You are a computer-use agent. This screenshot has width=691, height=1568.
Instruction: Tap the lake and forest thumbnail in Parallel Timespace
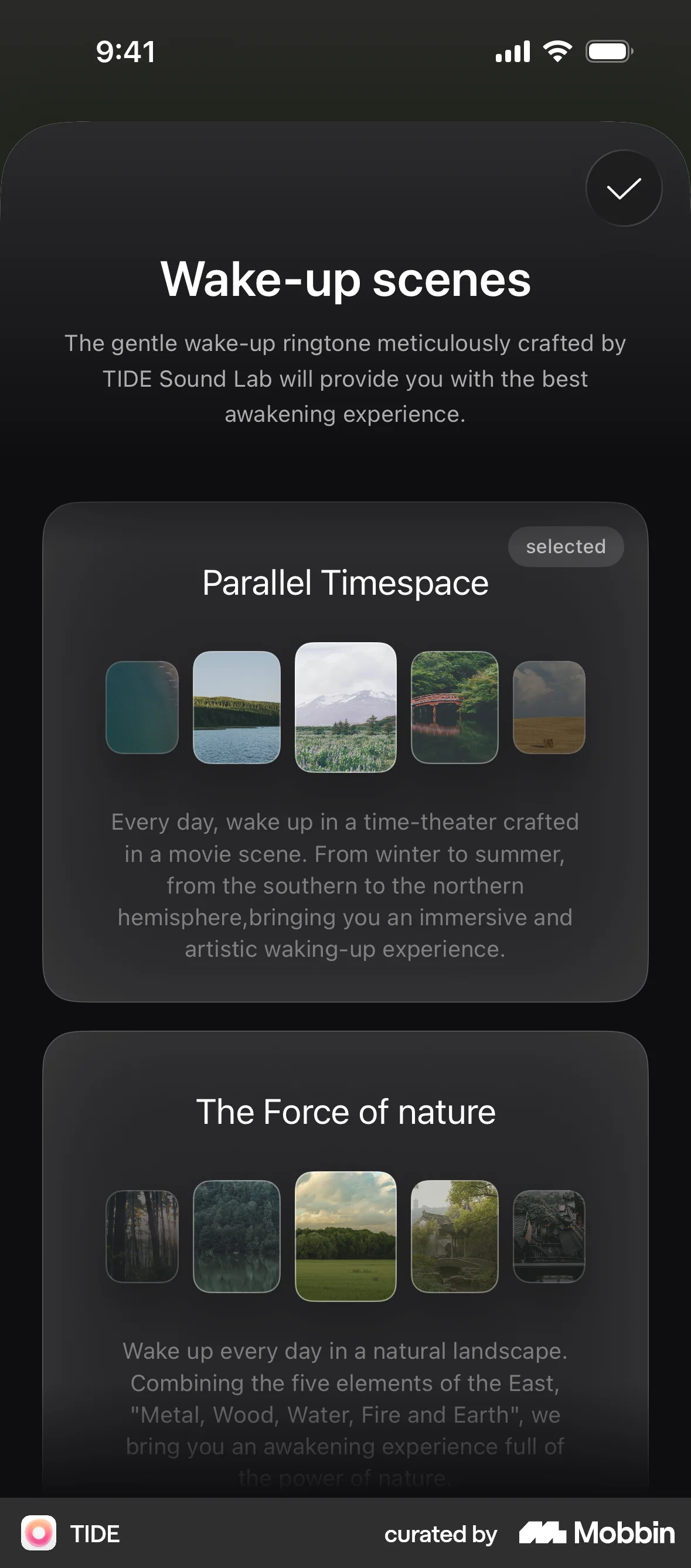point(237,707)
